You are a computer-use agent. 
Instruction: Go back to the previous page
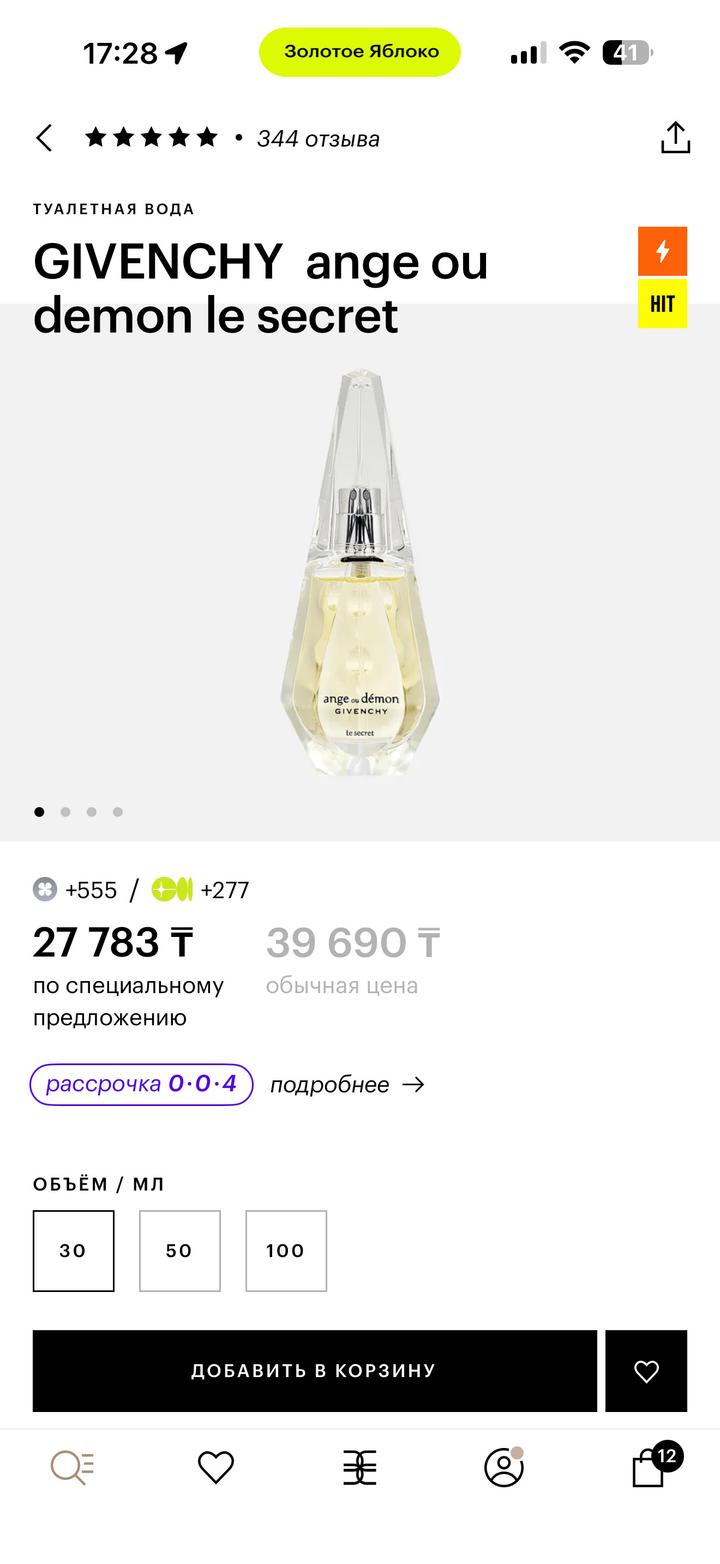point(44,138)
